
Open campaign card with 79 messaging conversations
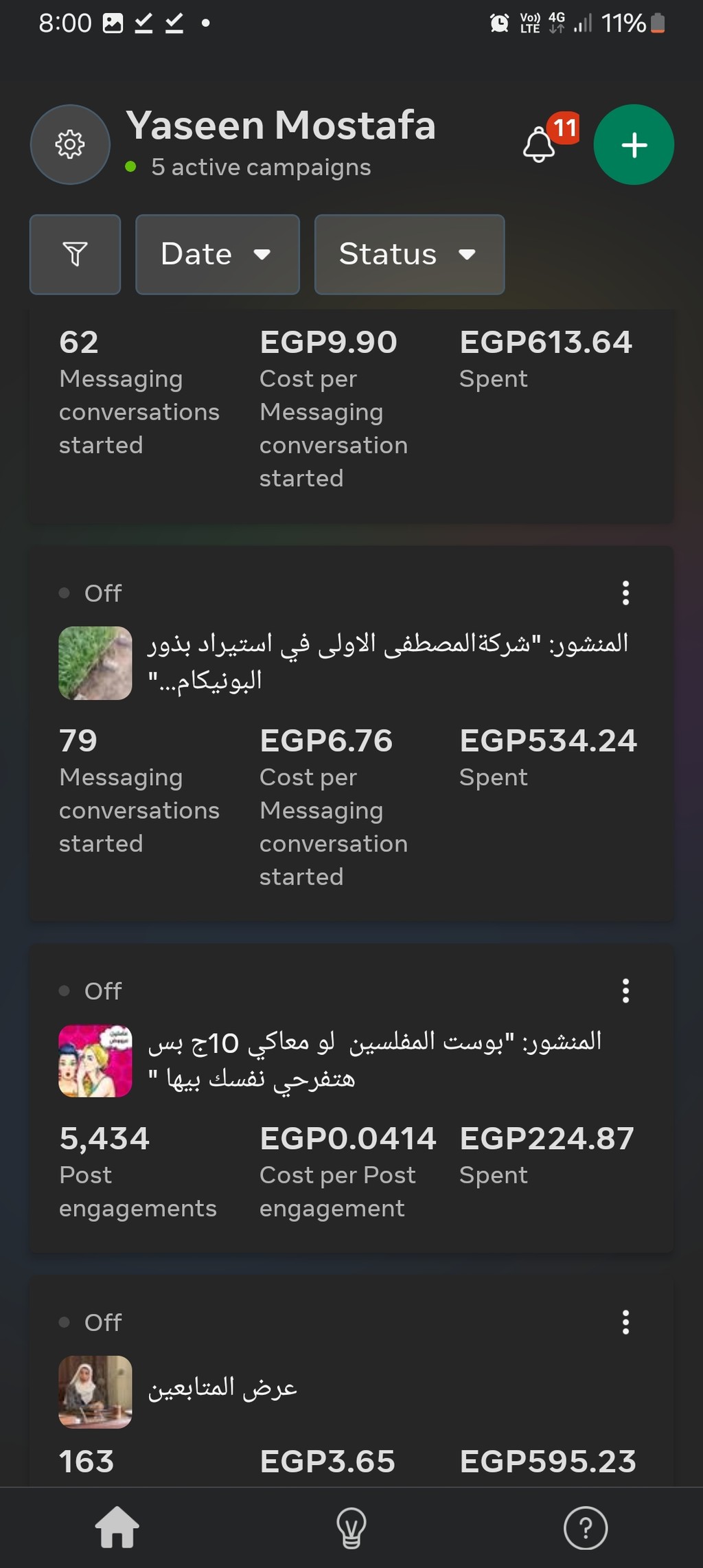(351, 733)
